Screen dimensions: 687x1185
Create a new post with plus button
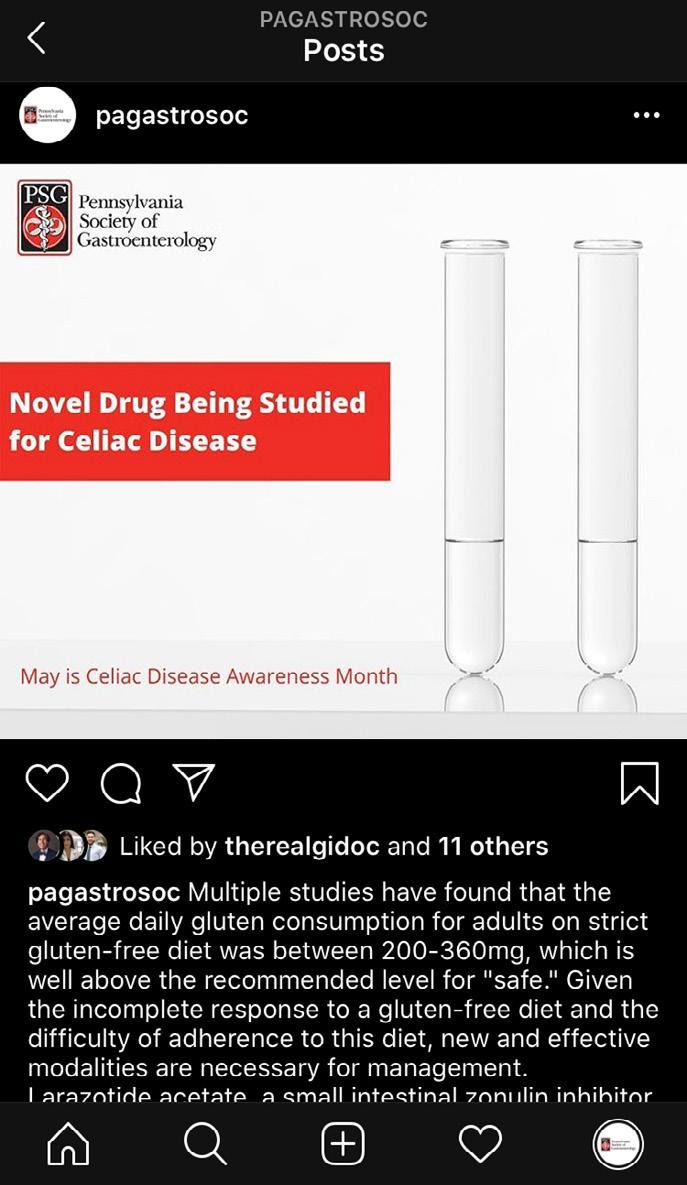tap(343, 1143)
